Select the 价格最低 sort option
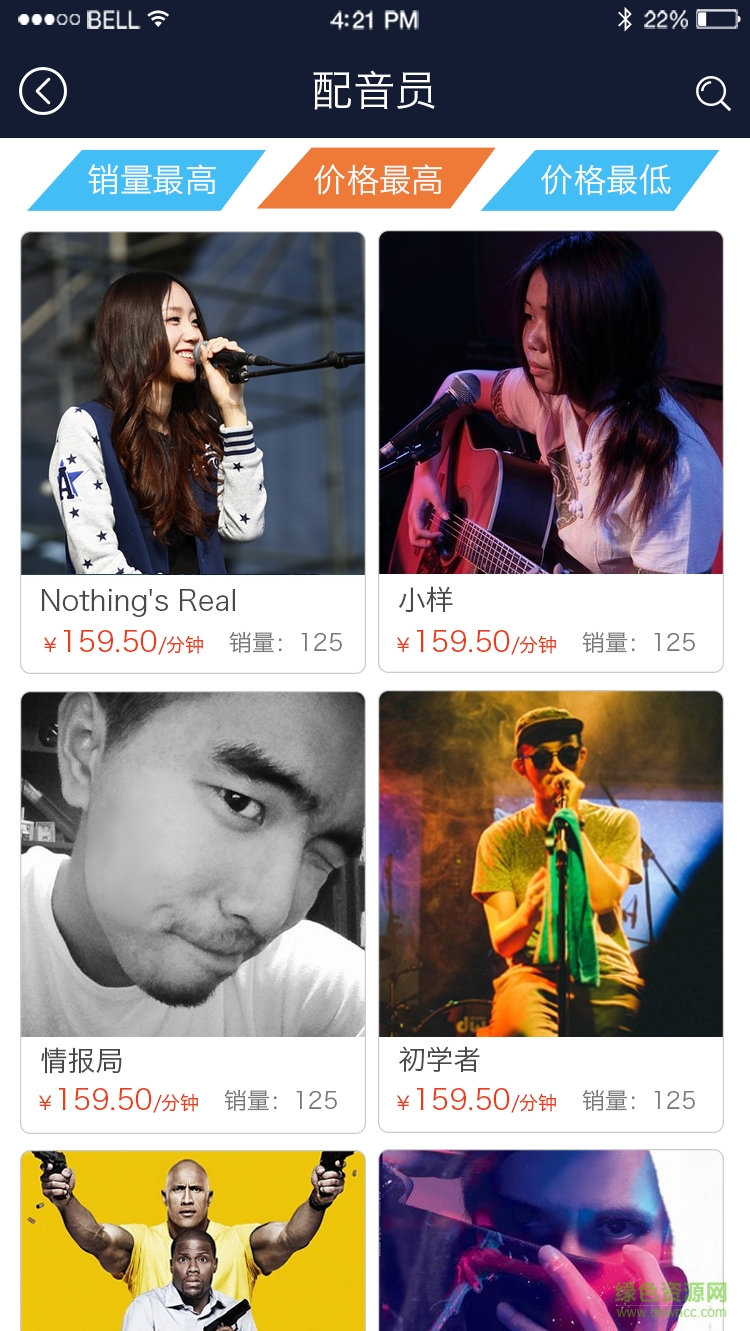 [x=603, y=180]
